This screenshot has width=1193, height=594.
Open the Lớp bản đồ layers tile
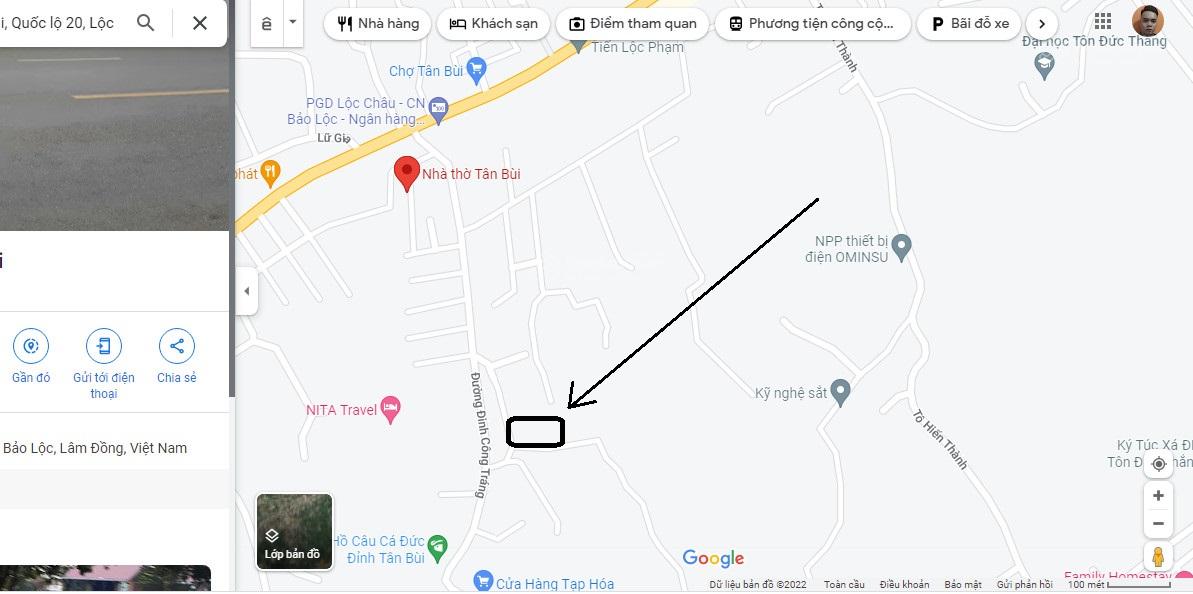[x=294, y=531]
